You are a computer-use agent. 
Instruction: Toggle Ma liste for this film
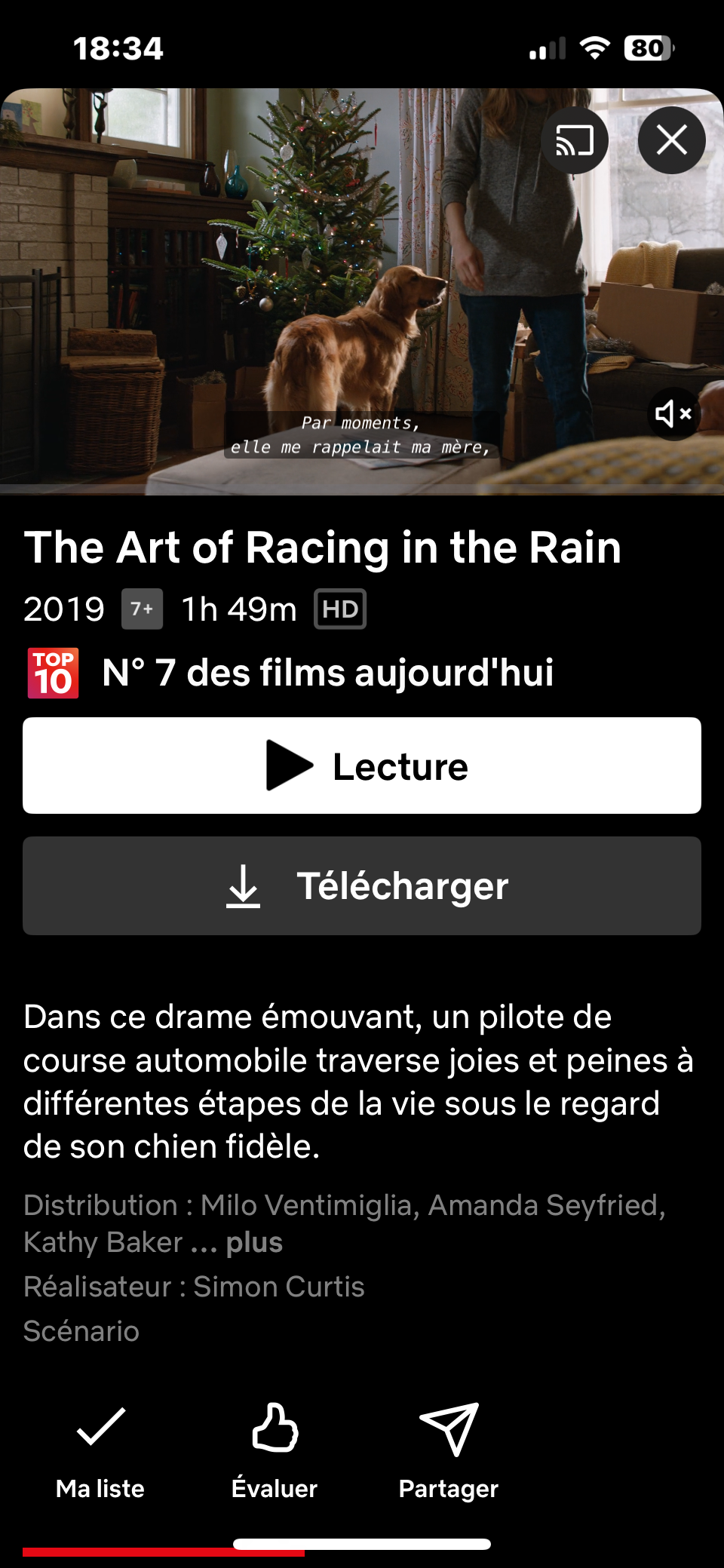pyautogui.click(x=100, y=1450)
